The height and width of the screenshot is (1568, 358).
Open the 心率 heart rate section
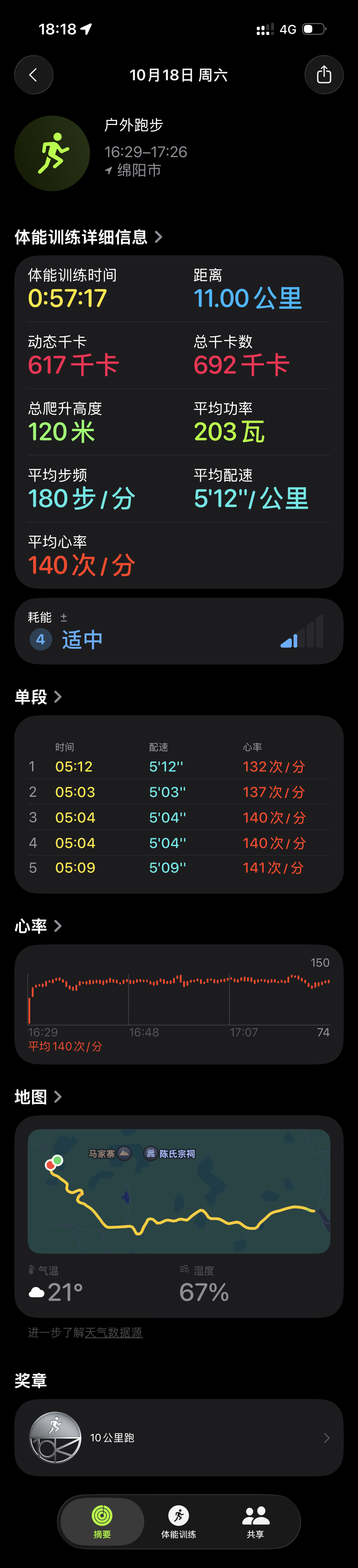pos(38,926)
